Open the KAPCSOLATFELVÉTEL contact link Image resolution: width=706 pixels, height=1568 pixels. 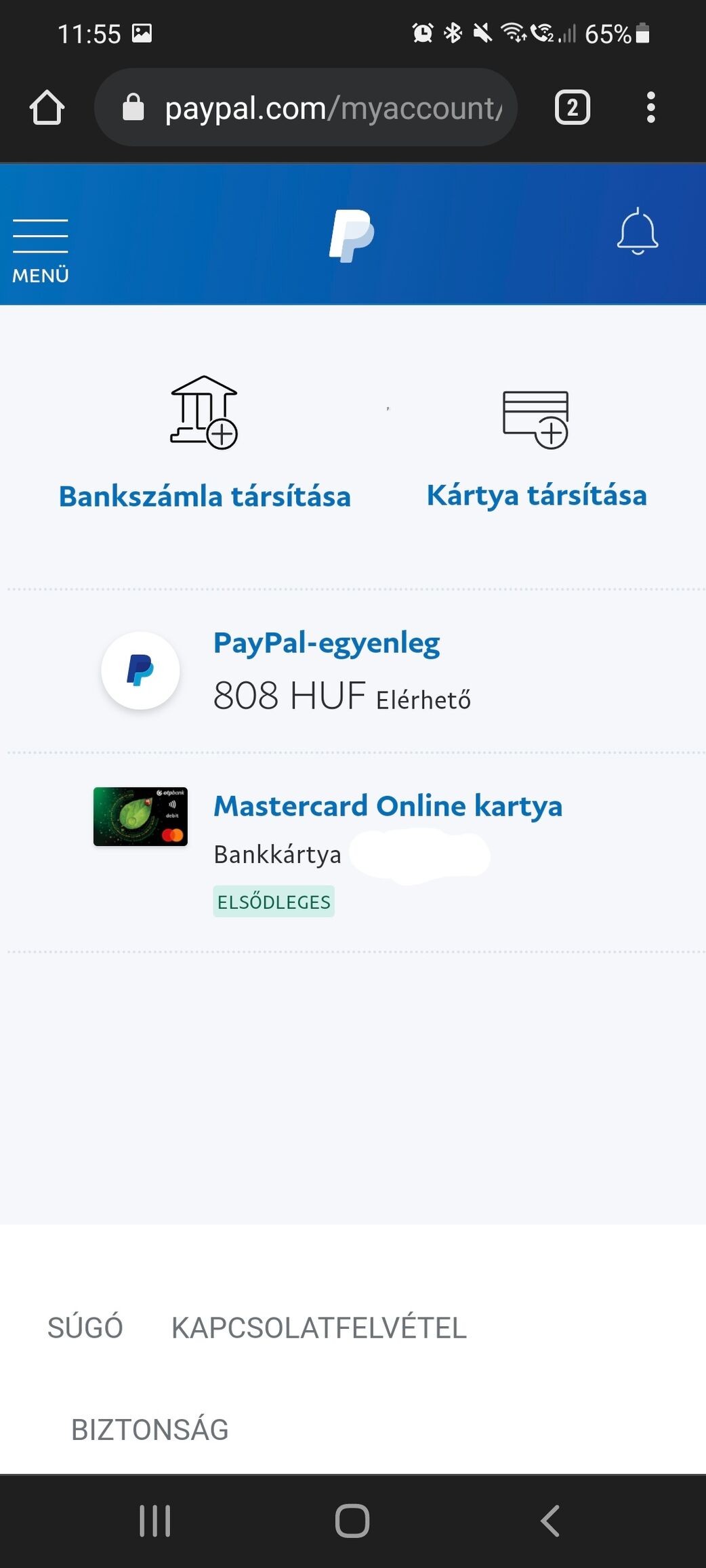tap(318, 1328)
